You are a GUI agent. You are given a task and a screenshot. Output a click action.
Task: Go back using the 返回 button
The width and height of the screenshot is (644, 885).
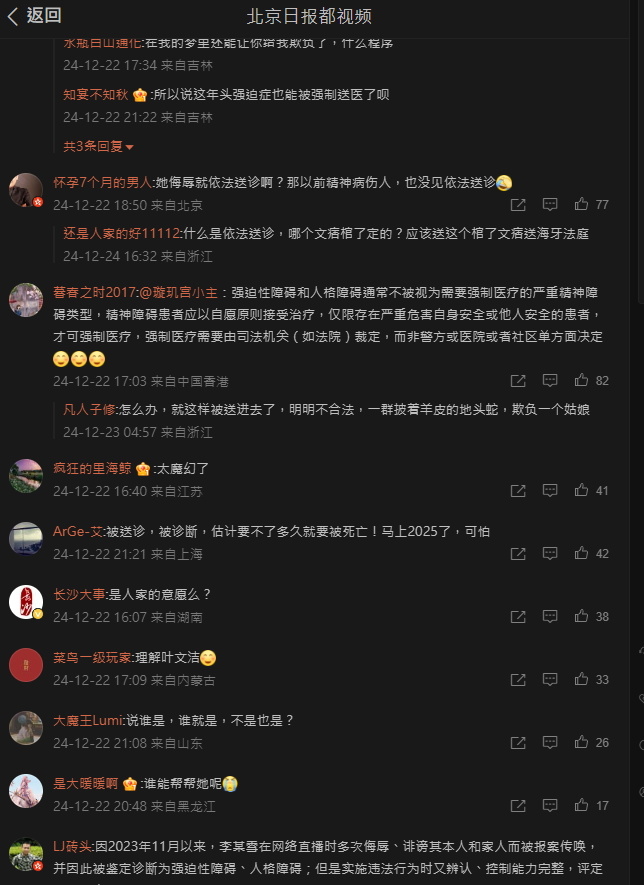coord(34,16)
